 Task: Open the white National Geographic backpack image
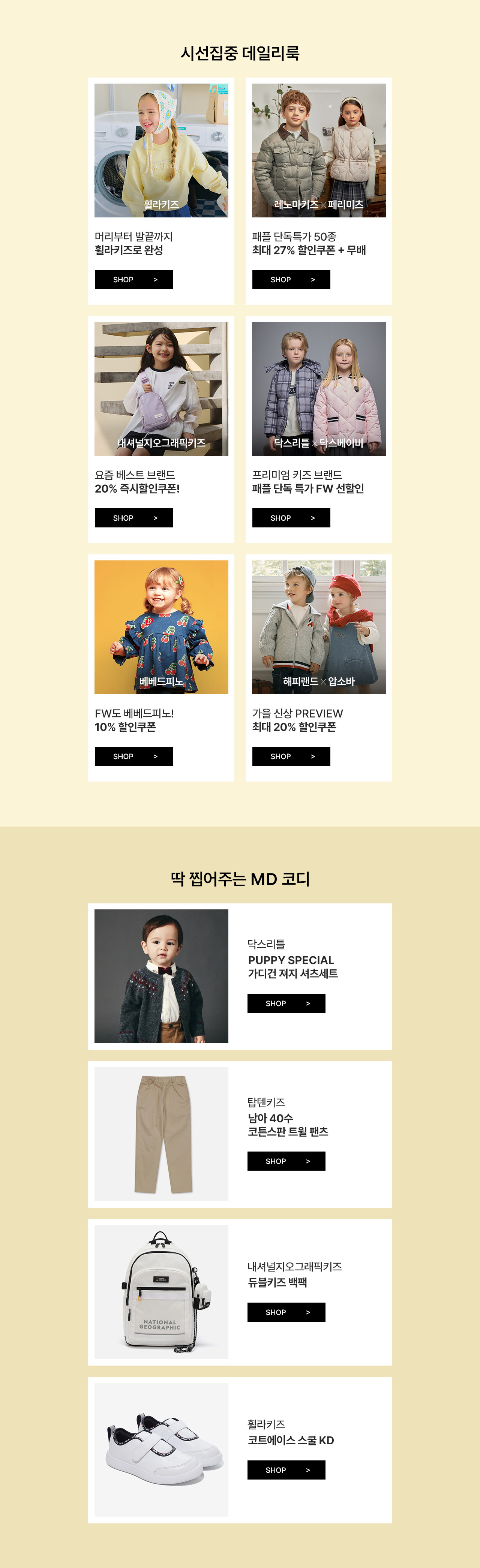coord(161,1292)
